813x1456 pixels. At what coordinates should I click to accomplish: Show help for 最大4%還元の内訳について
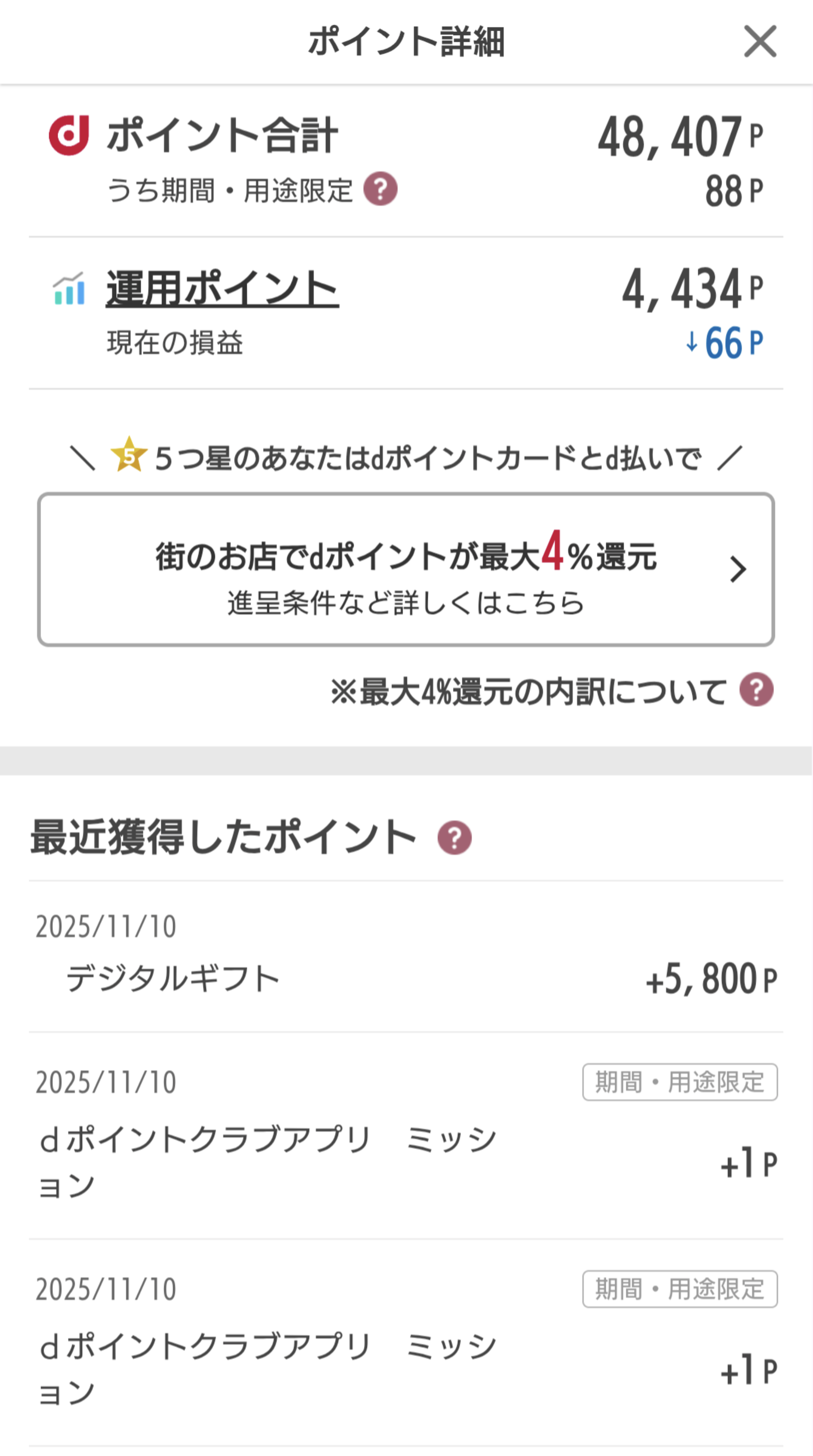tap(757, 689)
